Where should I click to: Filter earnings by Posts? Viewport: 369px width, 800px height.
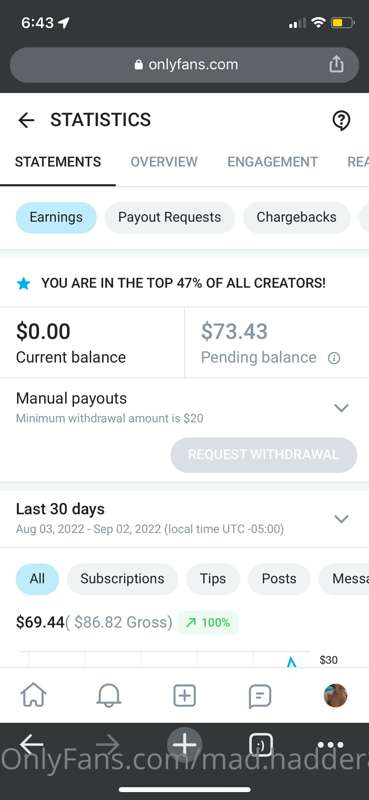279,579
